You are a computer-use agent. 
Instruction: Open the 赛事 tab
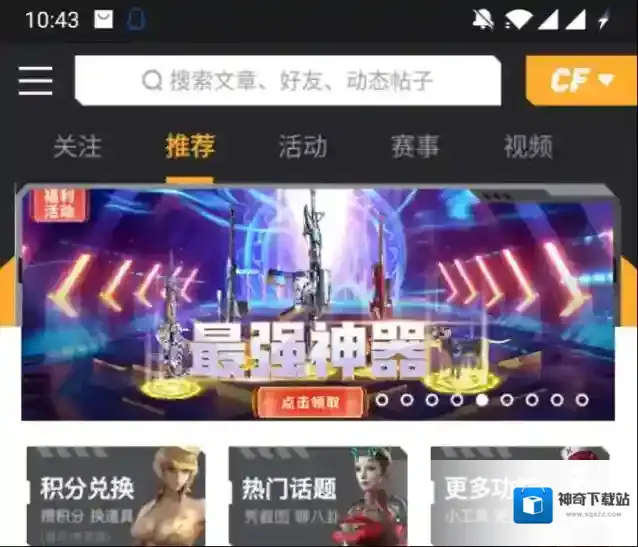click(414, 147)
